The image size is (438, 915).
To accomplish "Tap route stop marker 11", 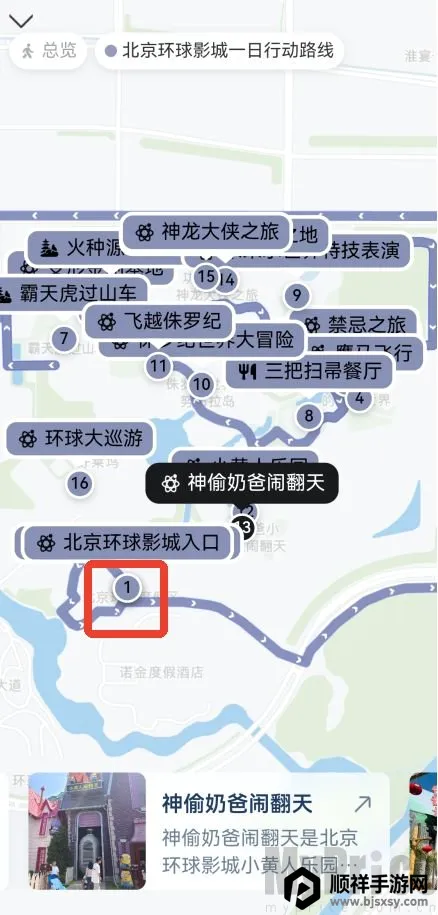I will coord(158,366).
